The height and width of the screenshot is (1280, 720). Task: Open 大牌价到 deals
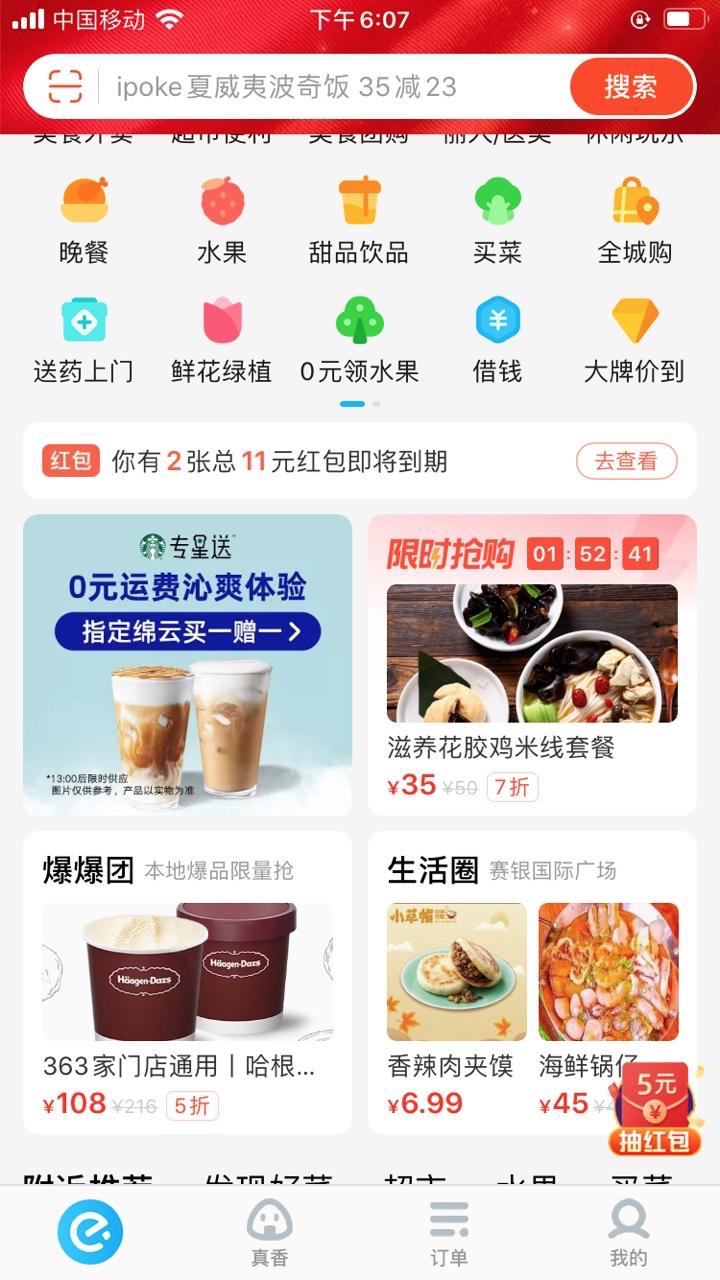[635, 340]
